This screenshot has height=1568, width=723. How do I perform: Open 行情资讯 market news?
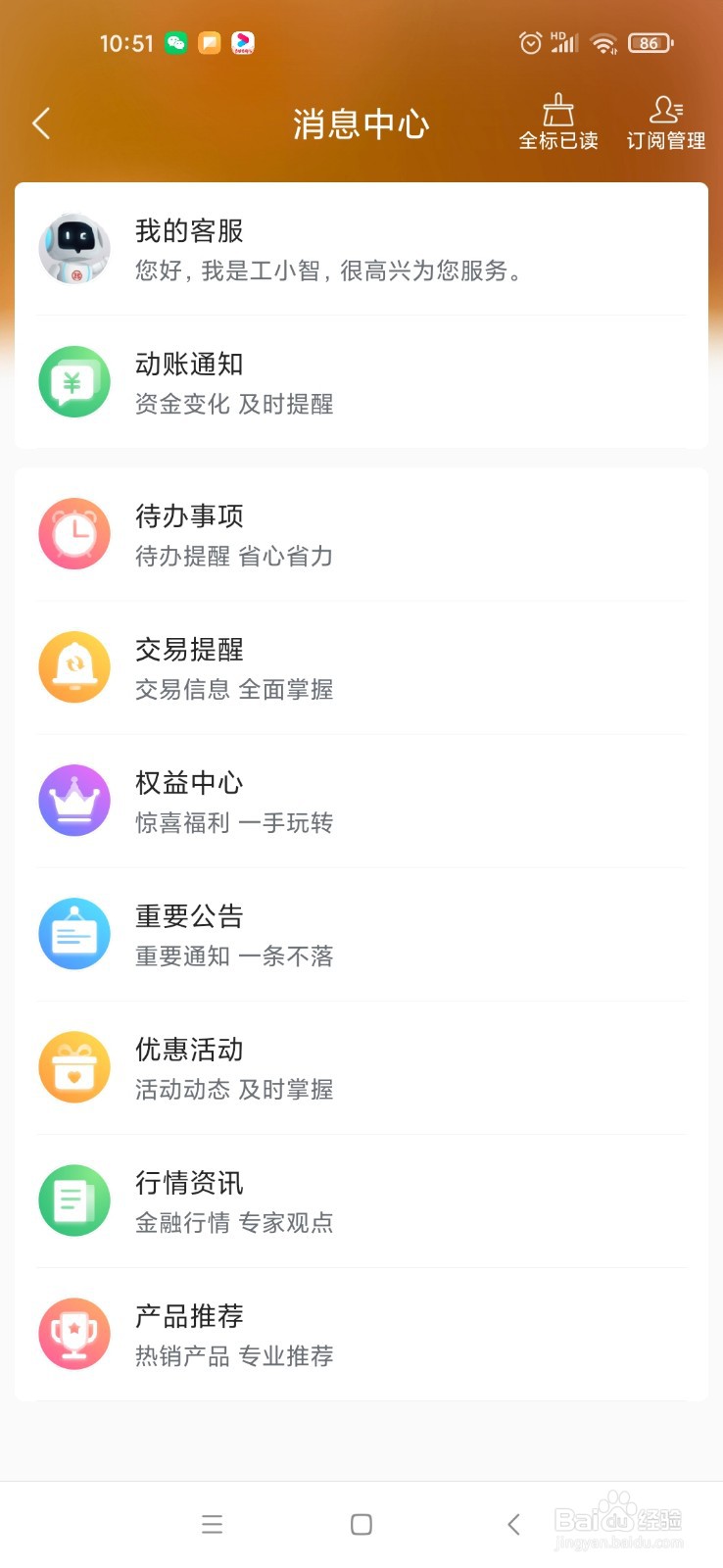(361, 1200)
